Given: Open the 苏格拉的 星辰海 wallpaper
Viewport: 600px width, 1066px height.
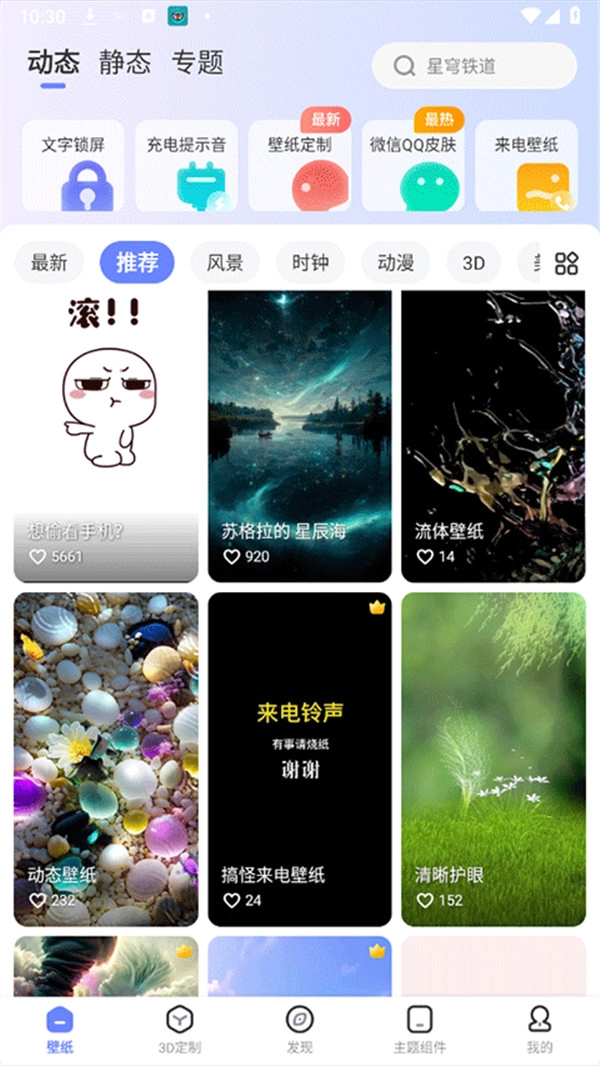Looking at the screenshot, I should [x=300, y=436].
